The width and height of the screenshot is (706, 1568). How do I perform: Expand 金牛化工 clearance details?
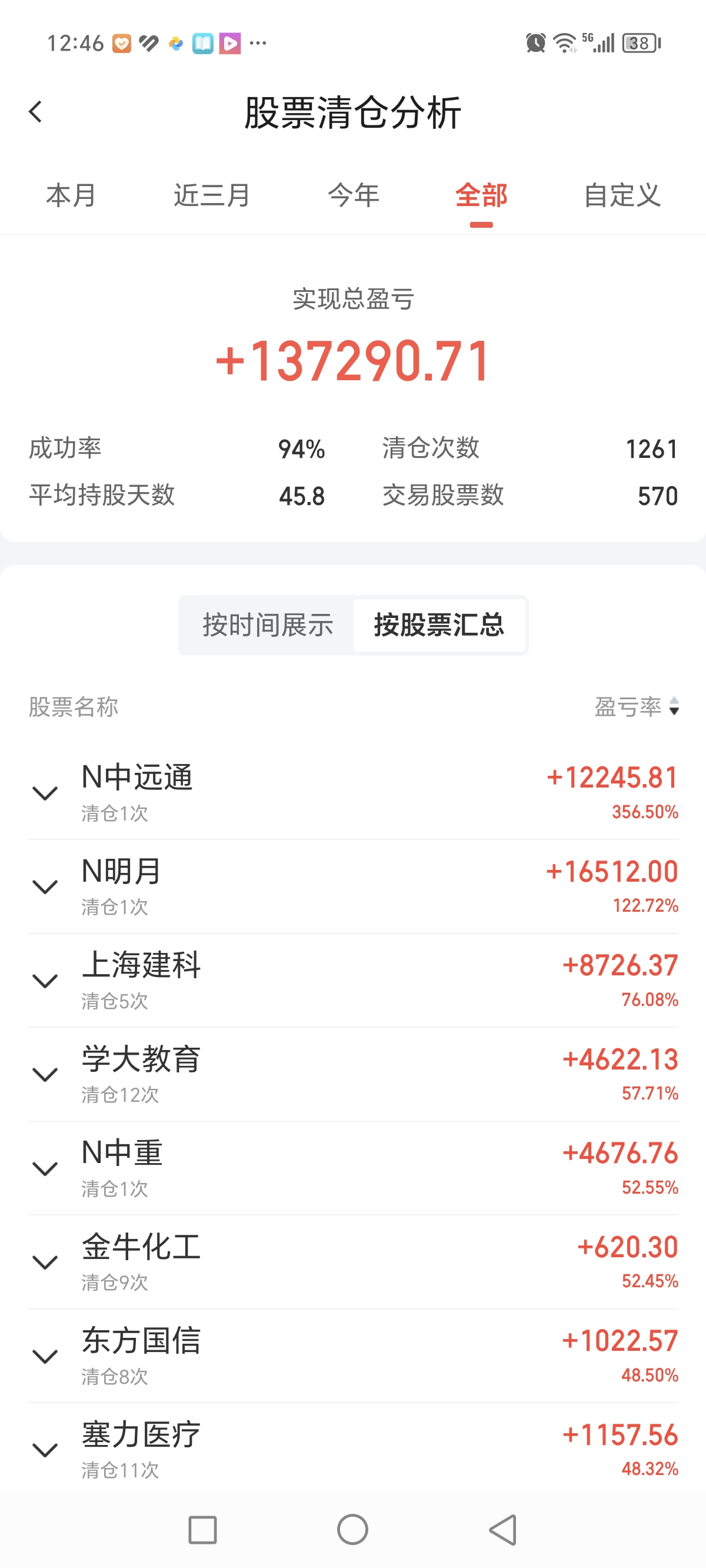tap(45, 1262)
